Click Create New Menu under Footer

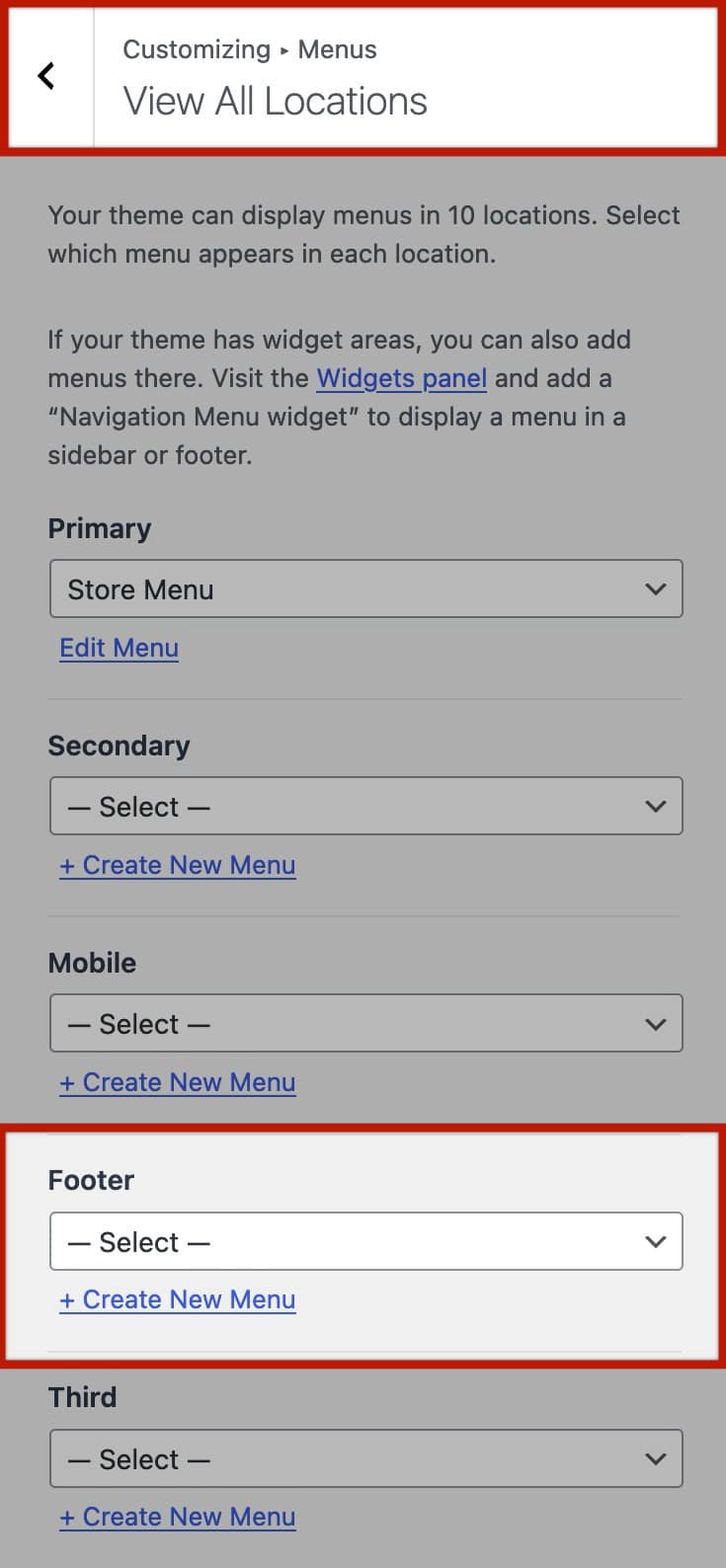coord(177,1299)
